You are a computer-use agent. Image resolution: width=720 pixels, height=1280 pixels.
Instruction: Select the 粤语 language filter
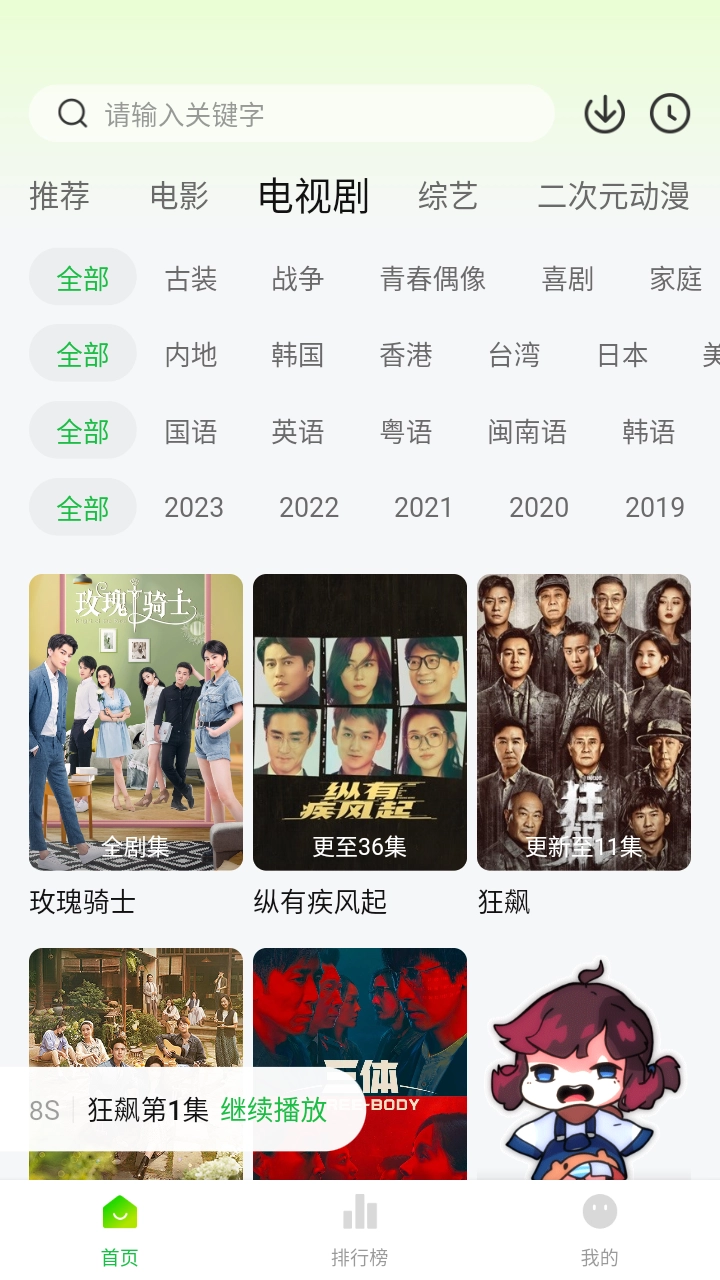click(x=406, y=431)
